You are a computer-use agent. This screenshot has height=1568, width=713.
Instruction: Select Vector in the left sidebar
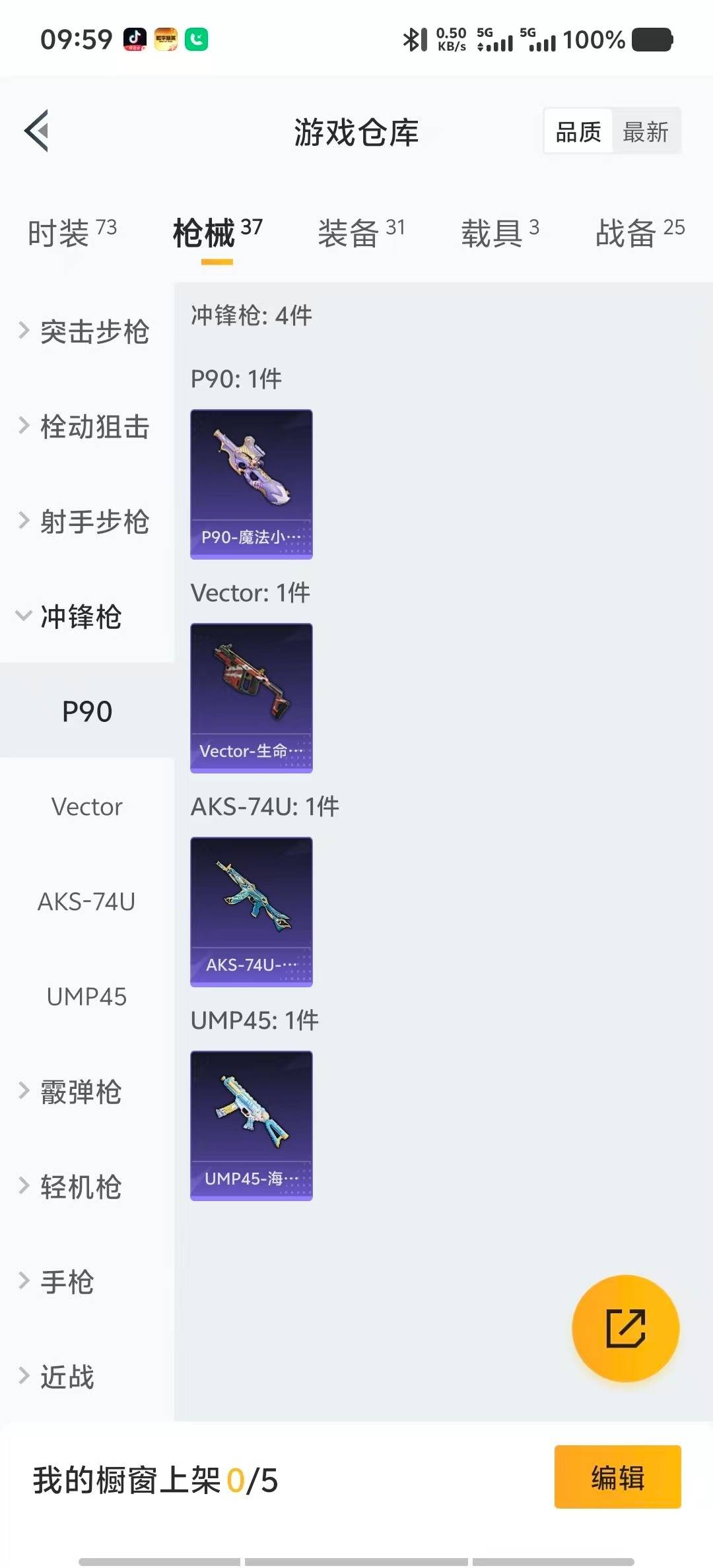[x=86, y=806]
